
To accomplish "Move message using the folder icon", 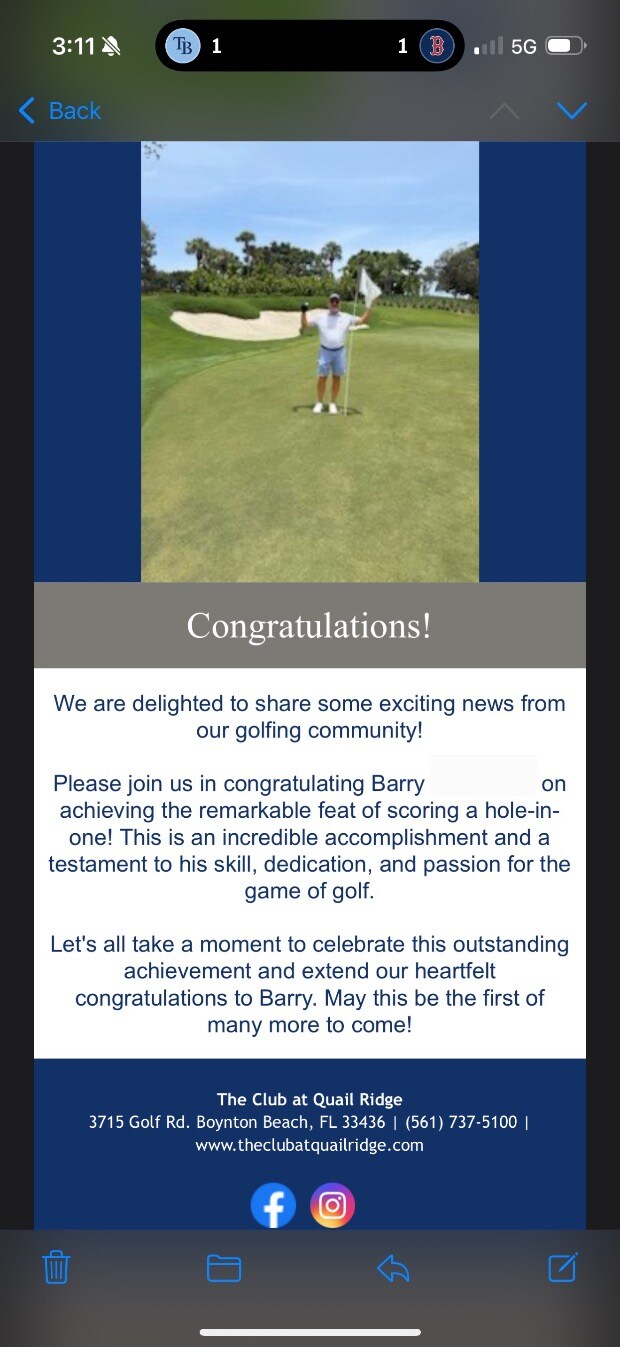I will [224, 1268].
